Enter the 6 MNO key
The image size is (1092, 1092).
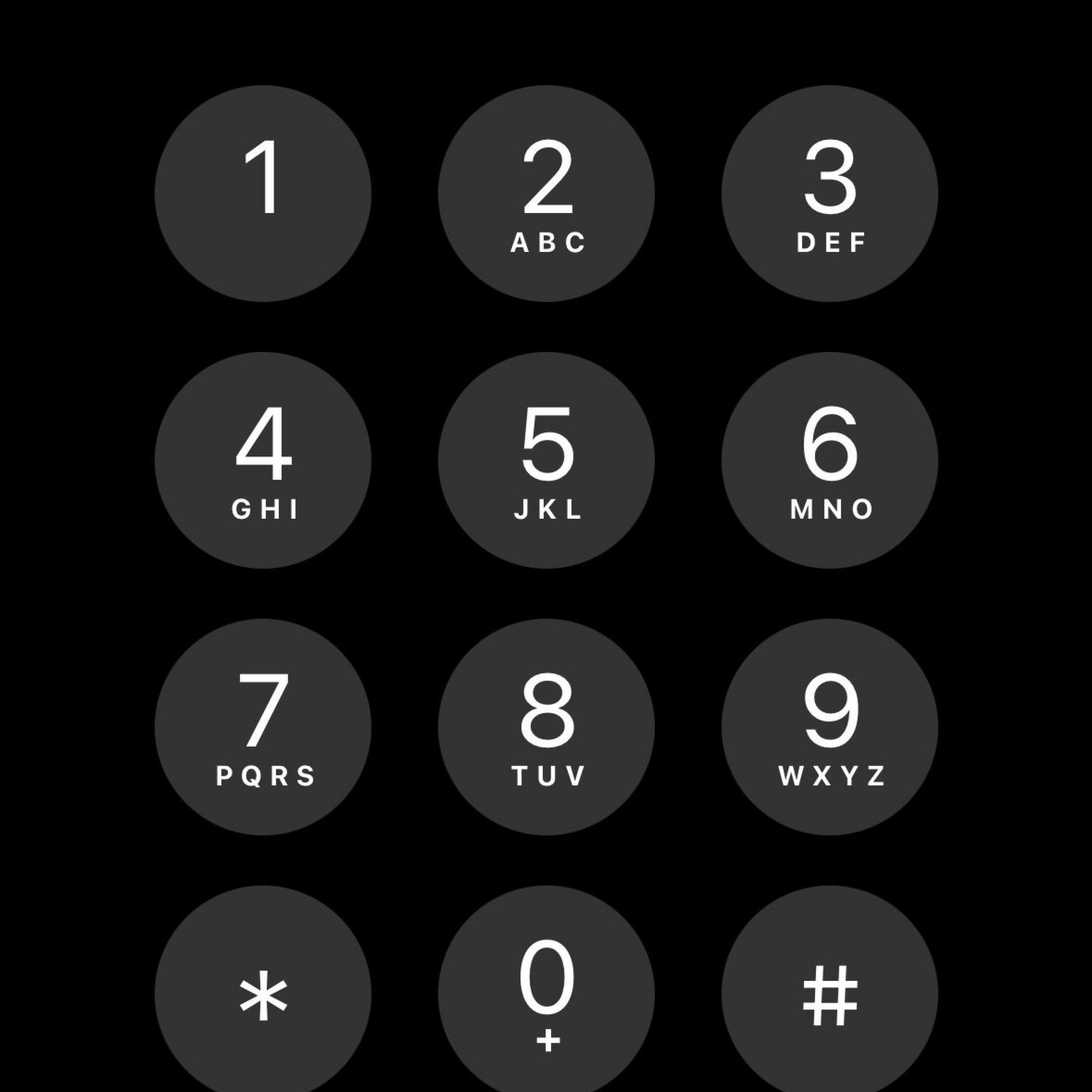829,460
